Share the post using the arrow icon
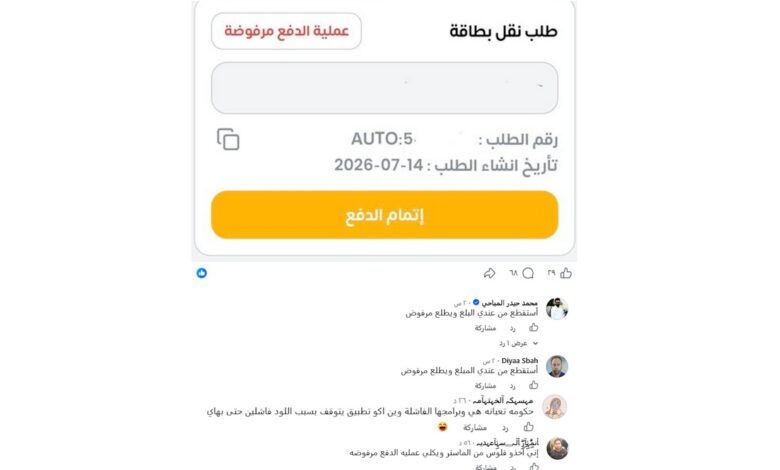This screenshot has width=780, height=470. tap(489, 273)
